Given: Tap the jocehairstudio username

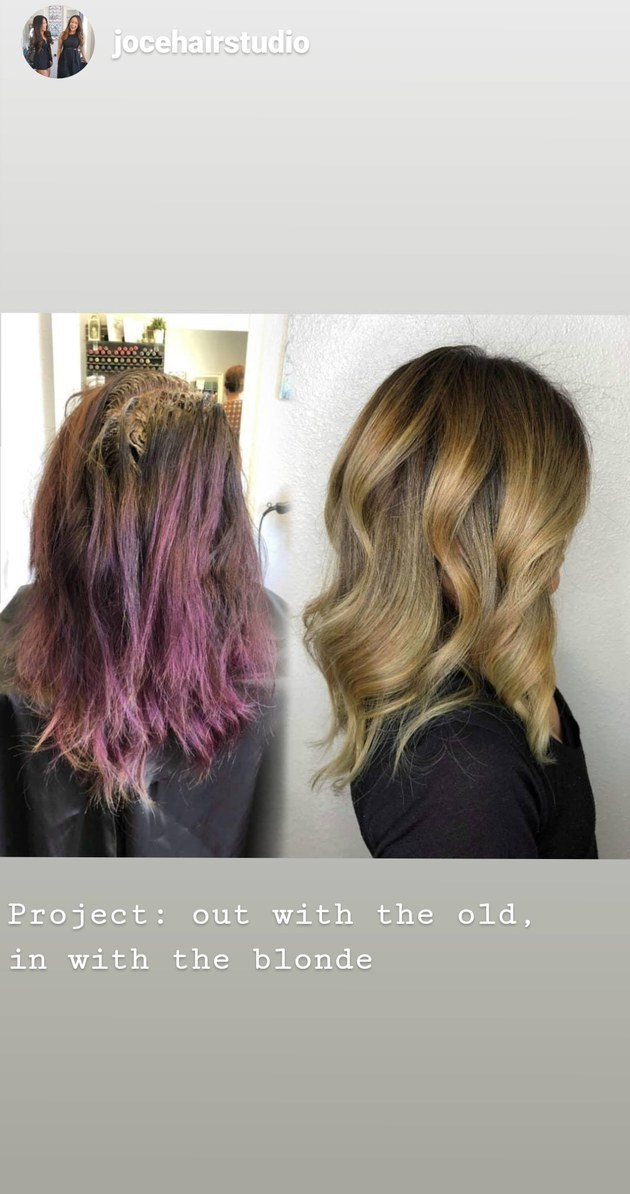Looking at the screenshot, I should (210, 44).
